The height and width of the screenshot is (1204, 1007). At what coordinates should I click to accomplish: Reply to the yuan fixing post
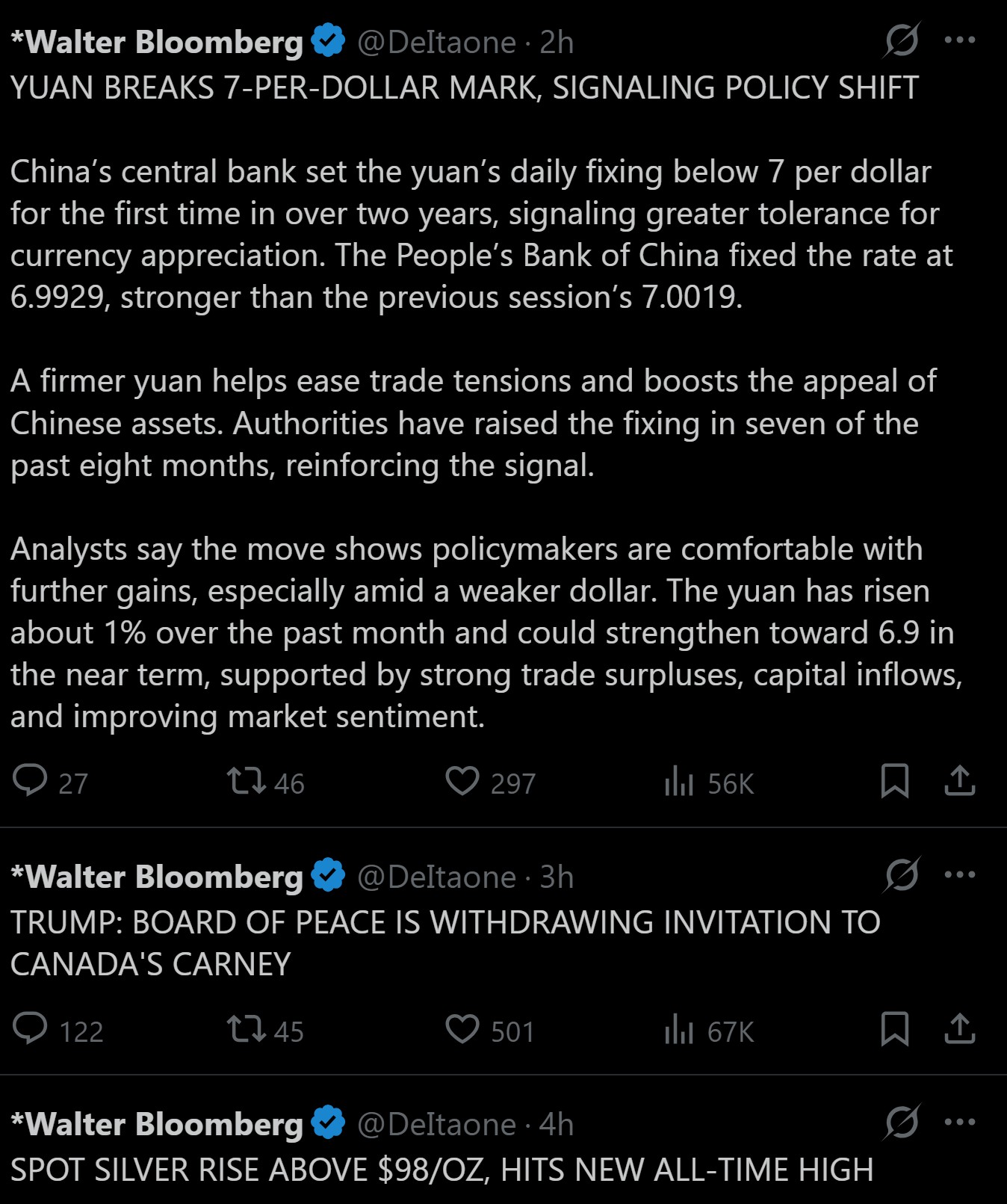pyautogui.click(x=31, y=781)
